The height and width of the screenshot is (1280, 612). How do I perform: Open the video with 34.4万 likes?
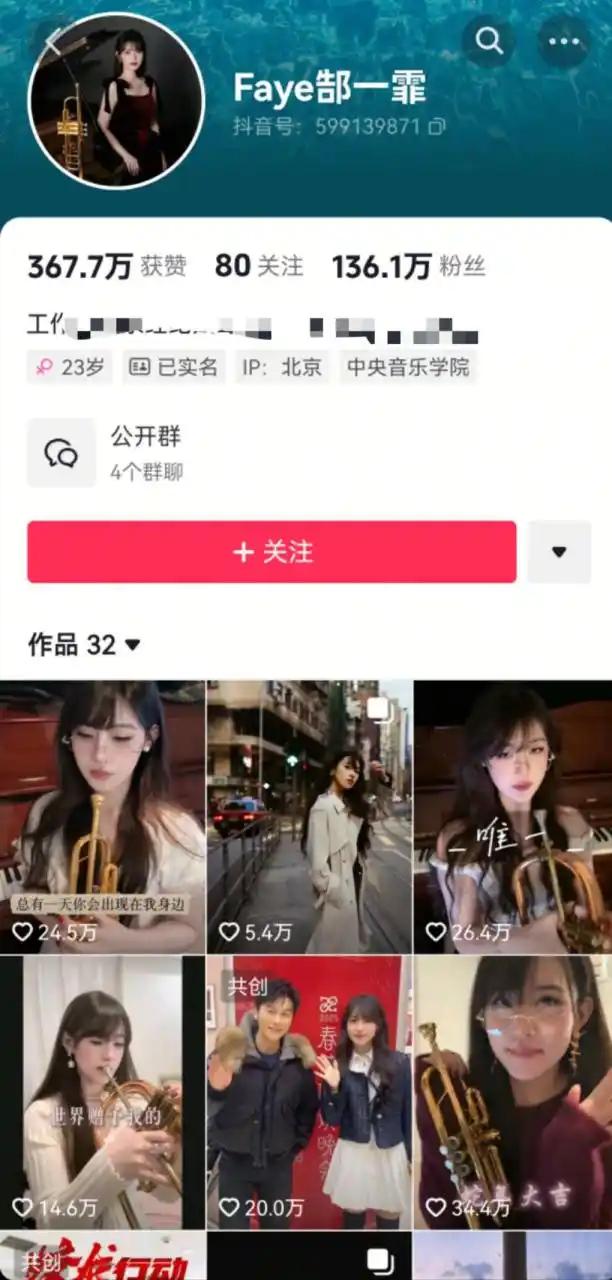click(x=512, y=1091)
